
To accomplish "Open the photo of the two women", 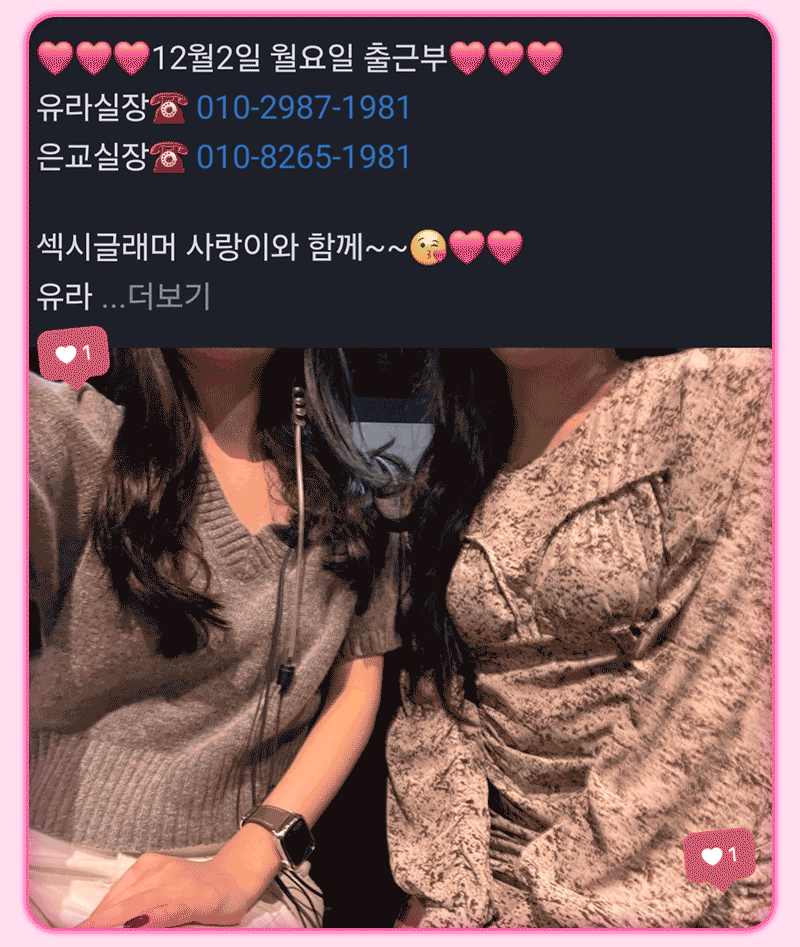I will (400, 640).
